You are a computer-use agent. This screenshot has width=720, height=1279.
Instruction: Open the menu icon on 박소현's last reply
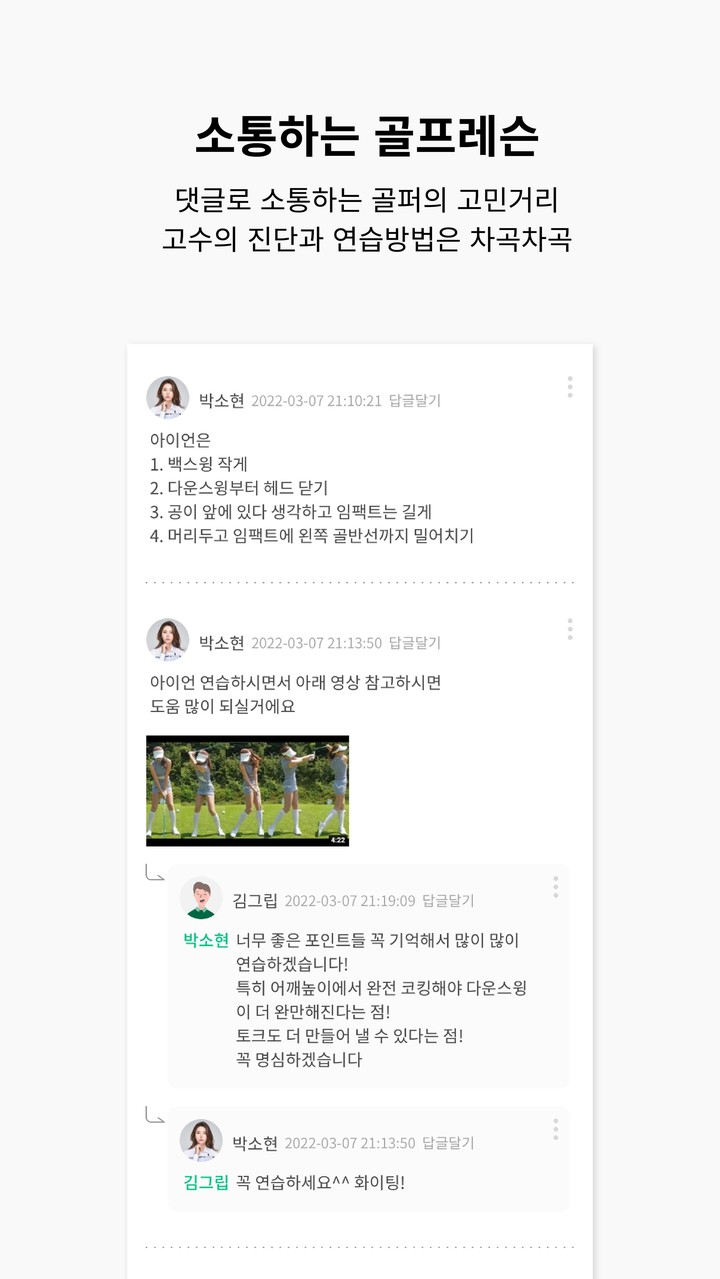click(555, 1130)
